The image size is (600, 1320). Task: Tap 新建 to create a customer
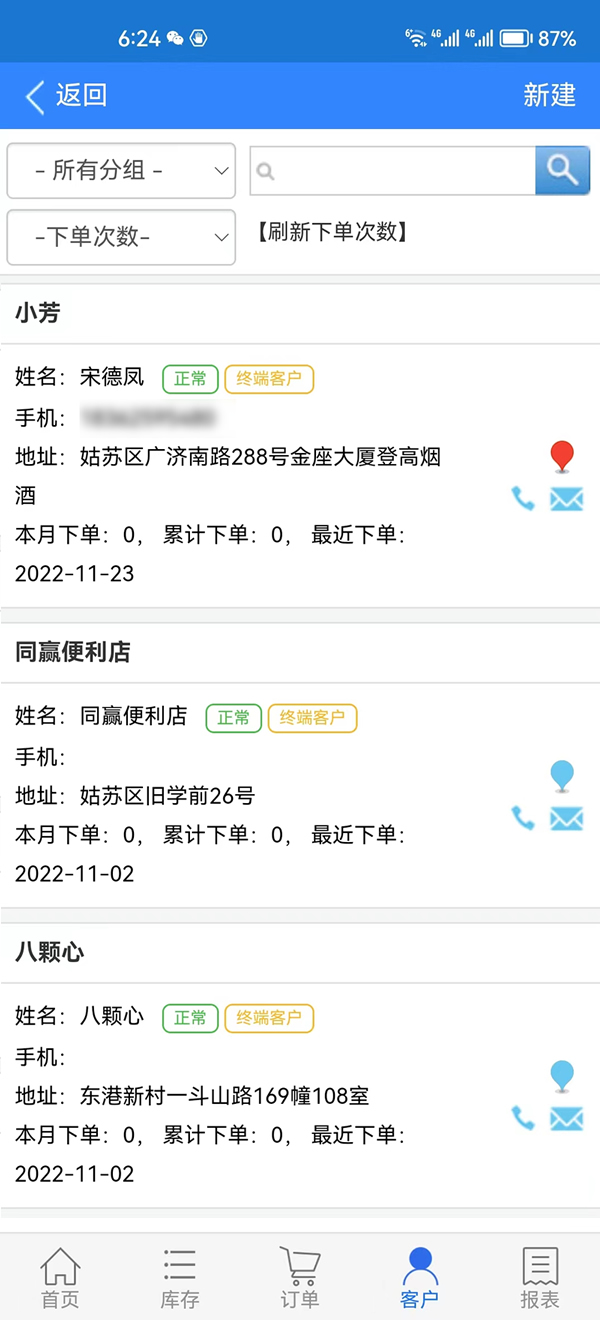[x=549, y=96]
